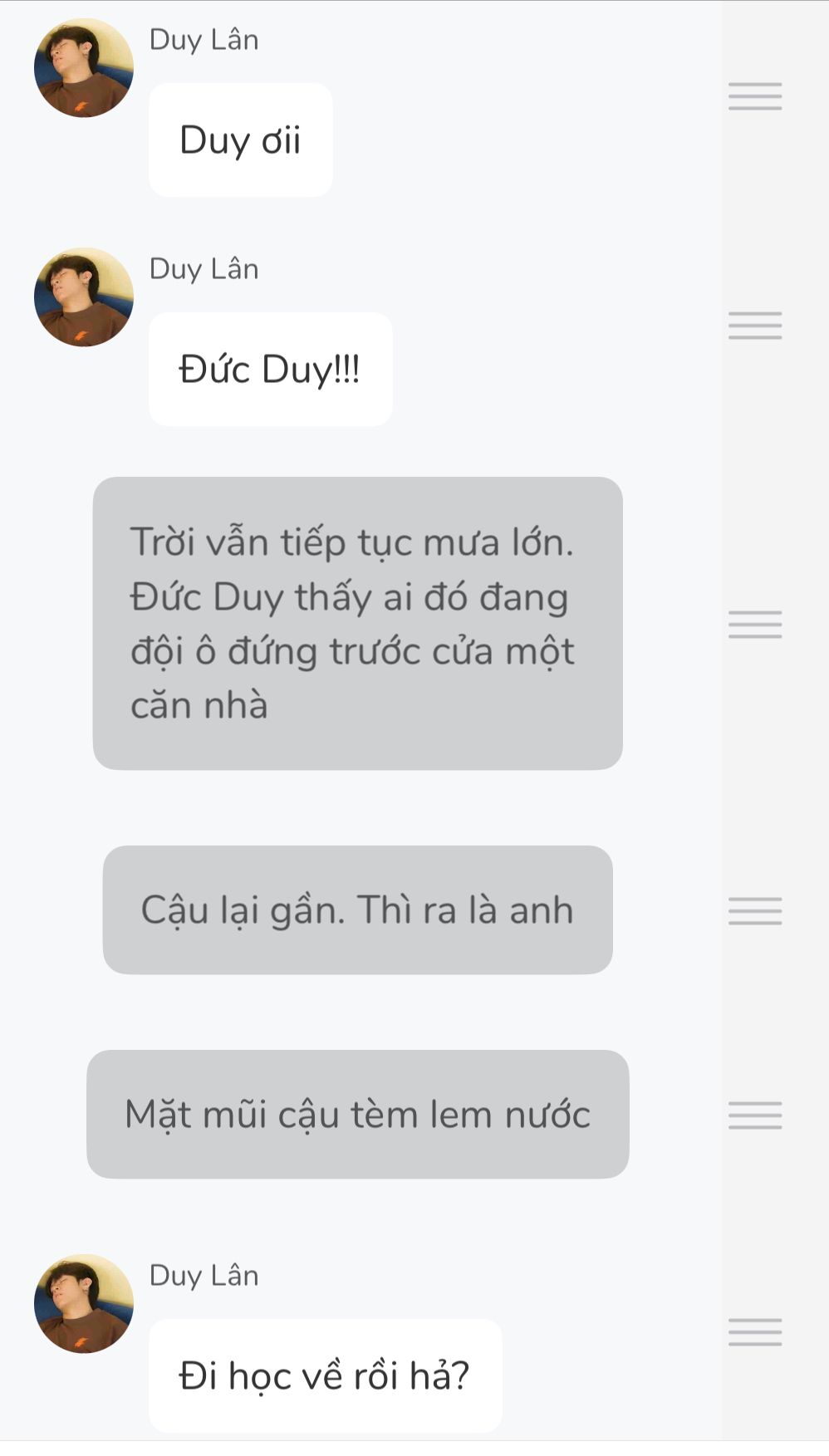This screenshot has width=829, height=1456.
Task: Tap the handle beside "Đức Duy!!!" message
Action: pos(755,326)
